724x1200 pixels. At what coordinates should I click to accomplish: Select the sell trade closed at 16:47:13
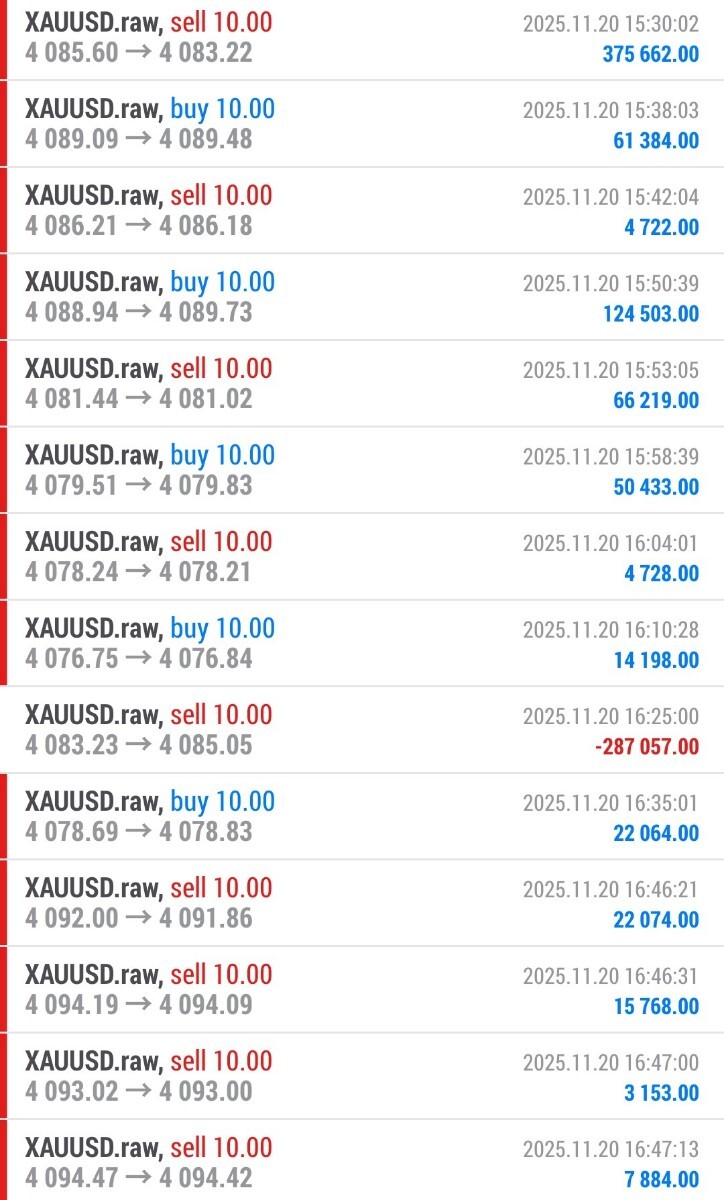click(x=362, y=1162)
